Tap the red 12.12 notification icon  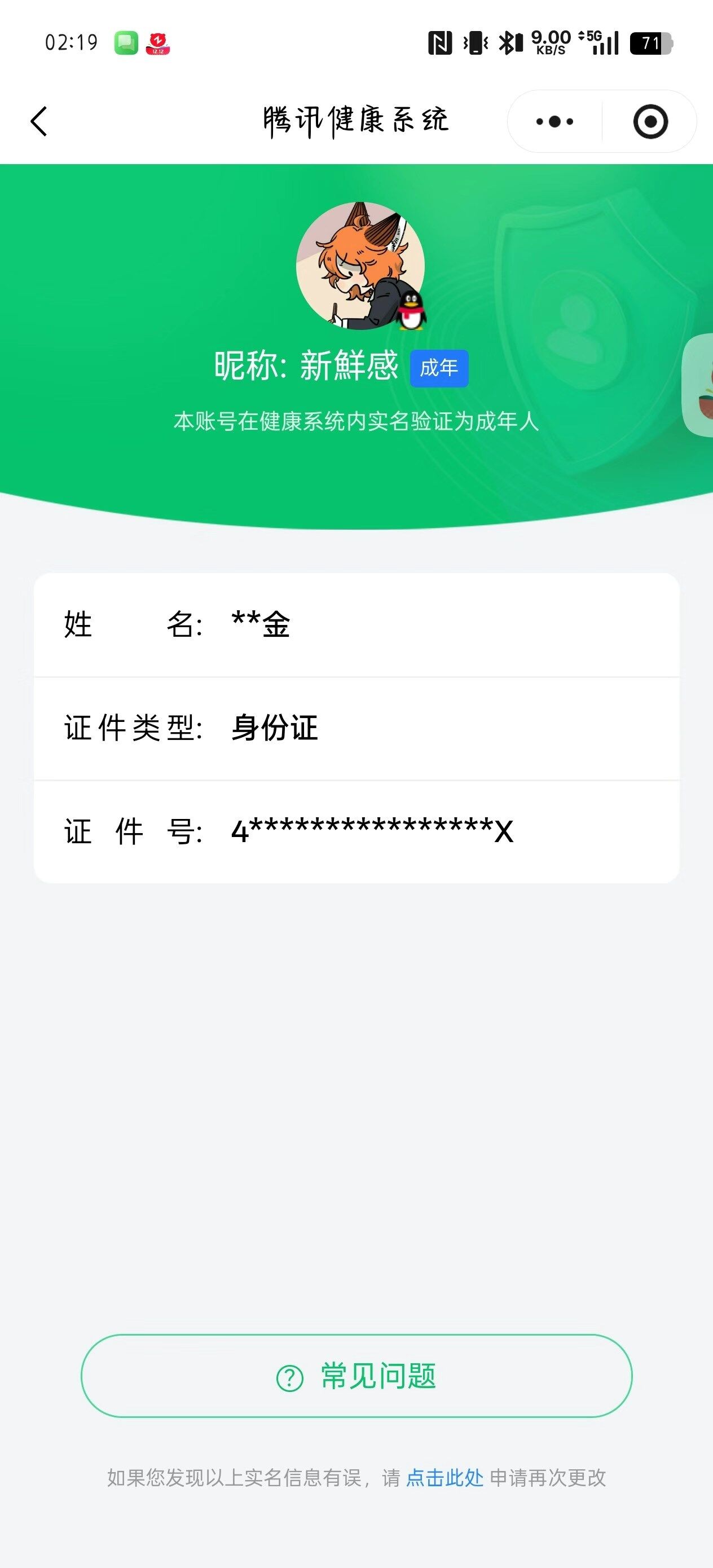click(x=157, y=43)
